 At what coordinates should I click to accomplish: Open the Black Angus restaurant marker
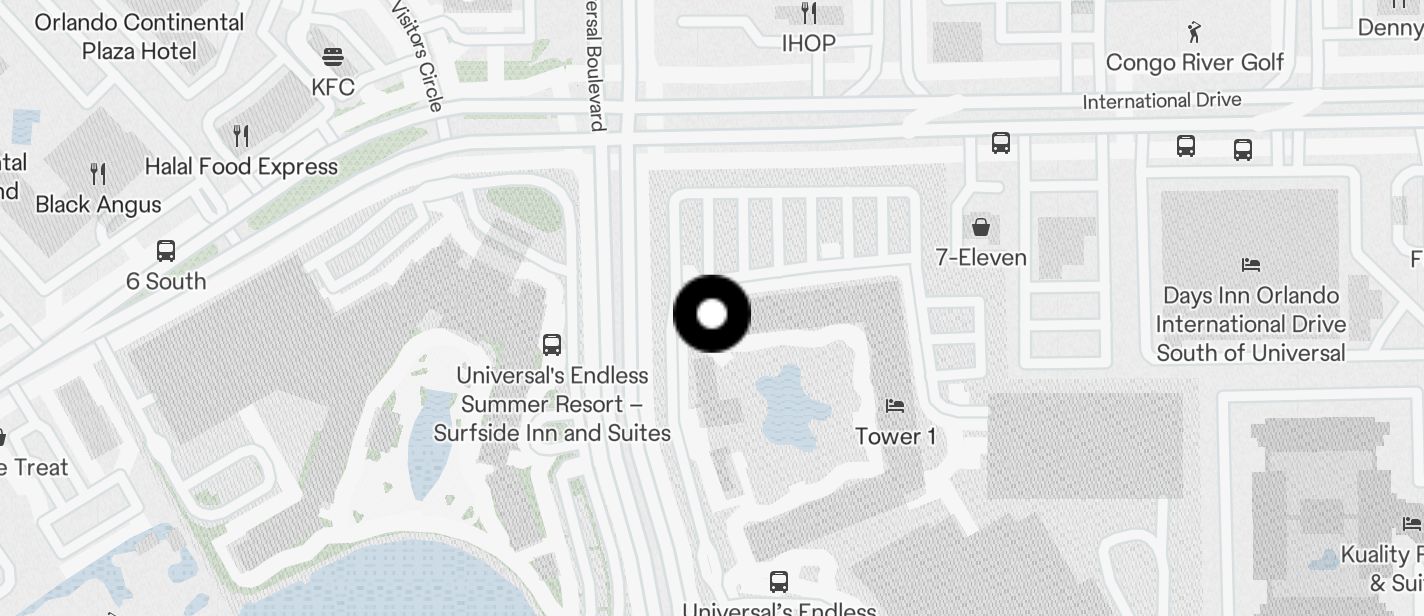(x=98, y=174)
